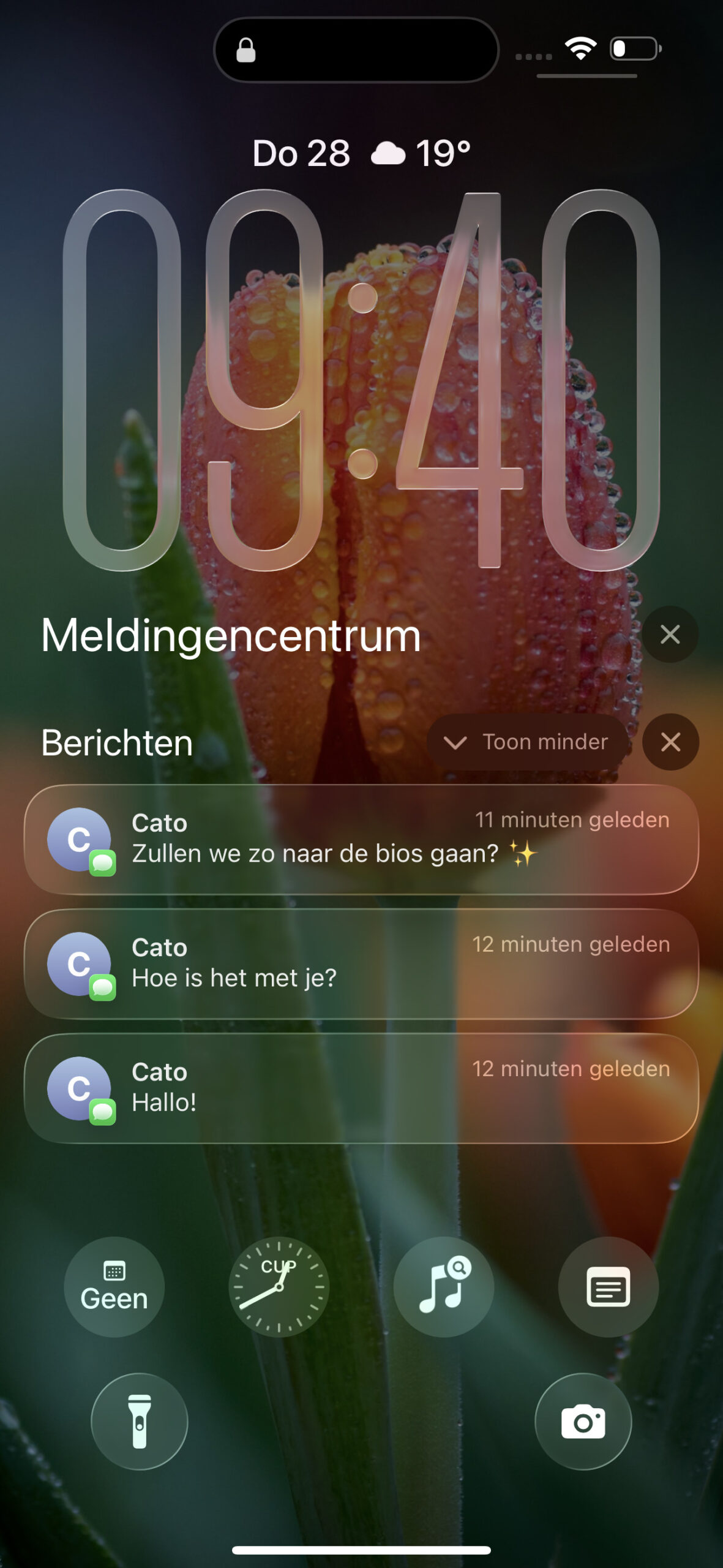Open the calendar widget showing Geen

click(x=114, y=1286)
